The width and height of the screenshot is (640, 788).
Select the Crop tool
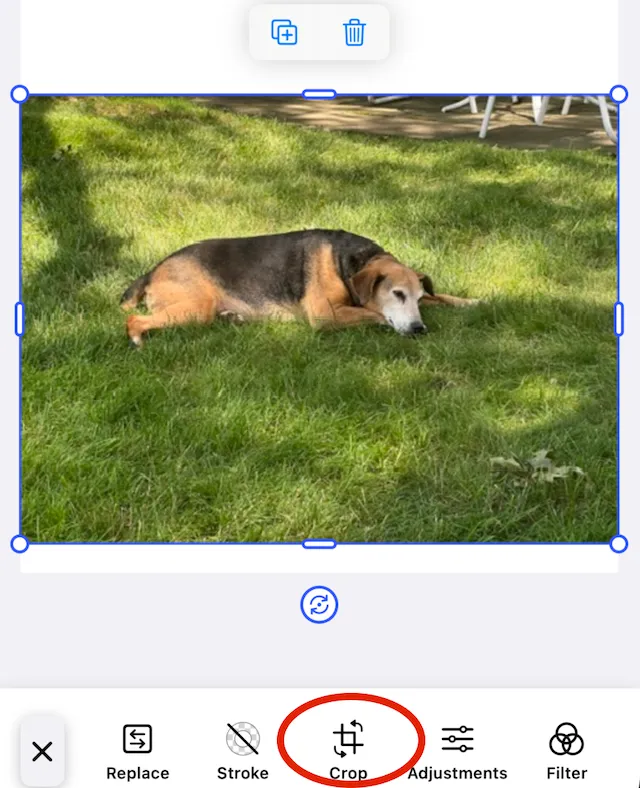coord(348,748)
